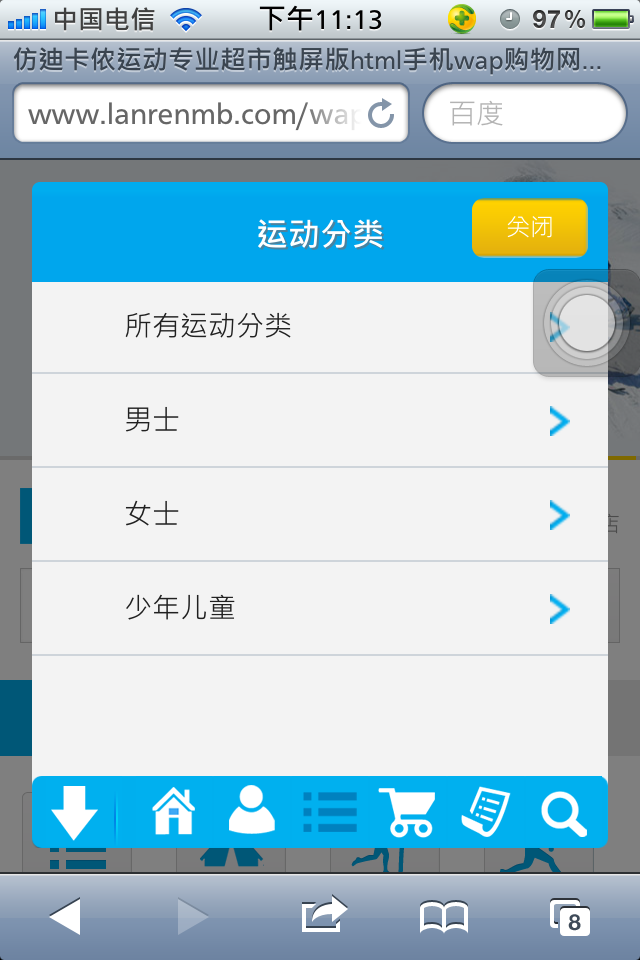Open the 男士 category
The height and width of the screenshot is (960, 640).
tap(320, 421)
